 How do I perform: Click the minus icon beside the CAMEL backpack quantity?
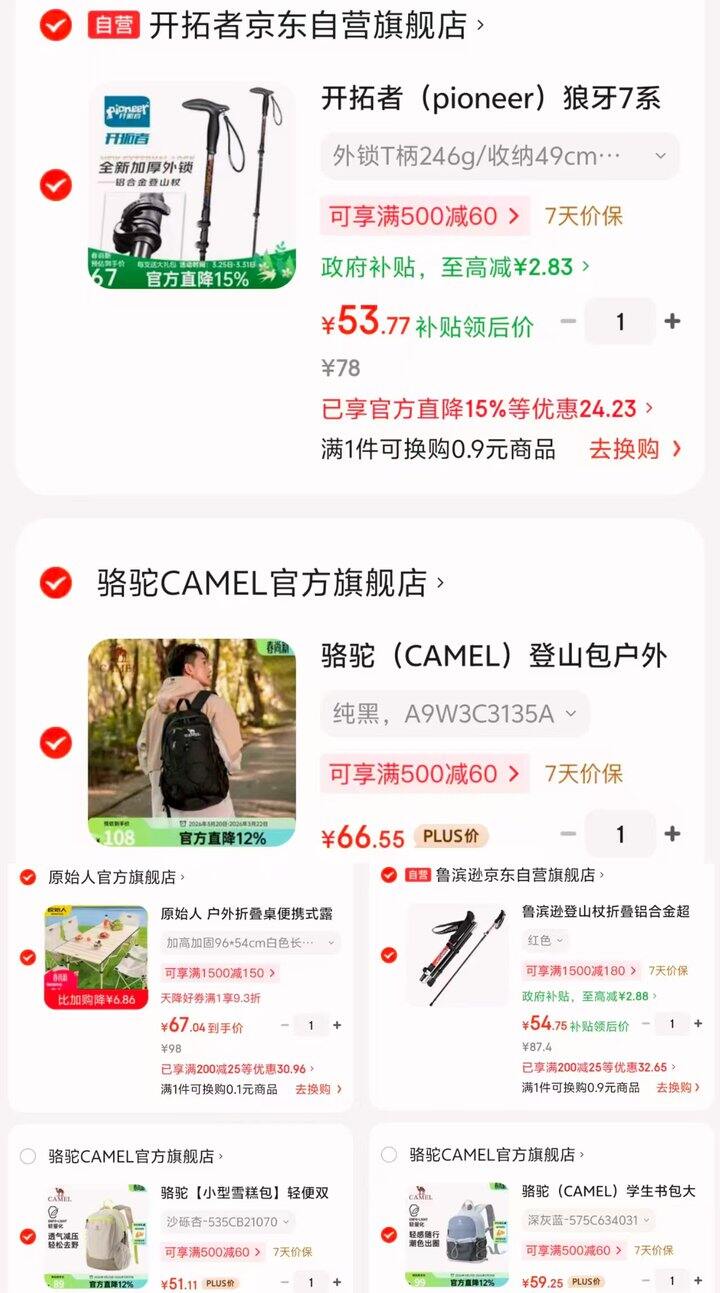coord(566,834)
